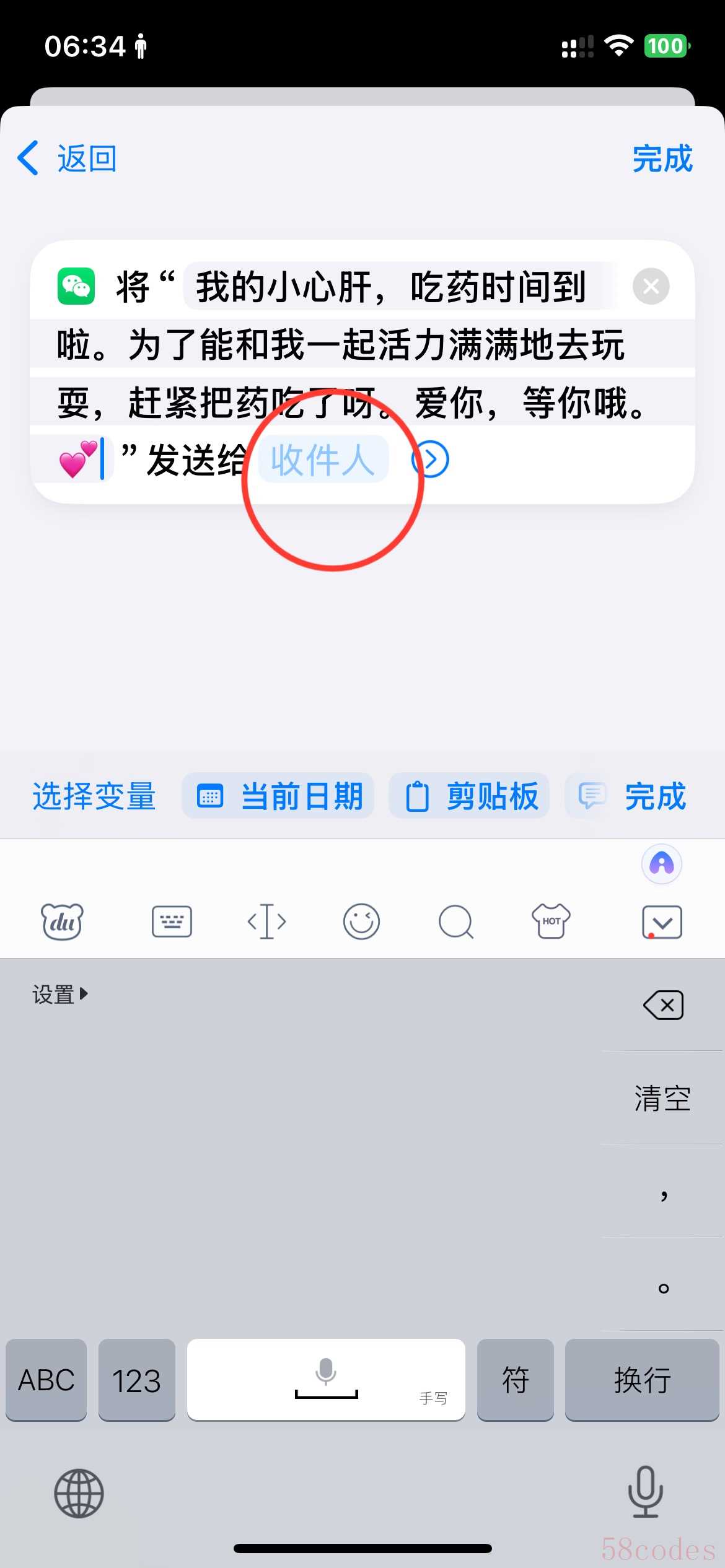Collapse the keyboard with the down arrow
This screenshot has width=725, height=1568.
pyautogui.click(x=662, y=923)
